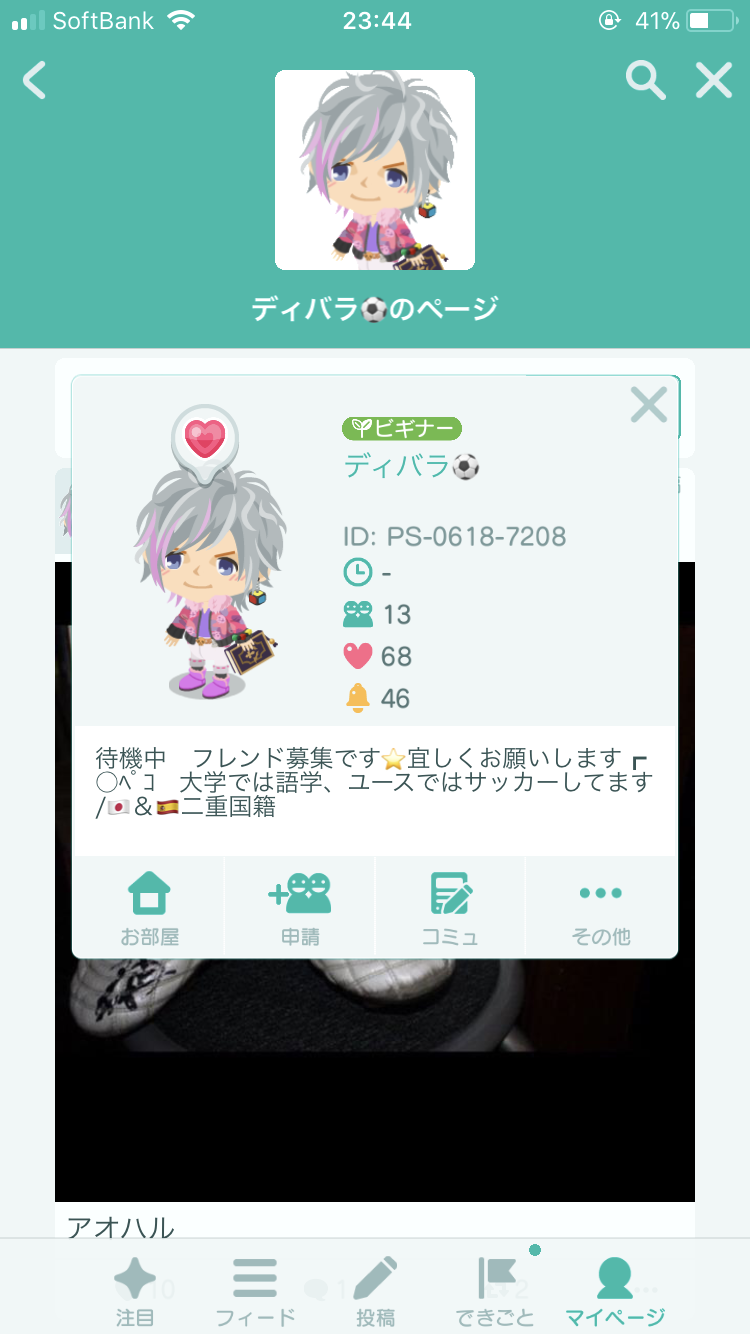The image size is (750, 1334).
Task: Send a friend request with 申請
Action: click(x=300, y=907)
